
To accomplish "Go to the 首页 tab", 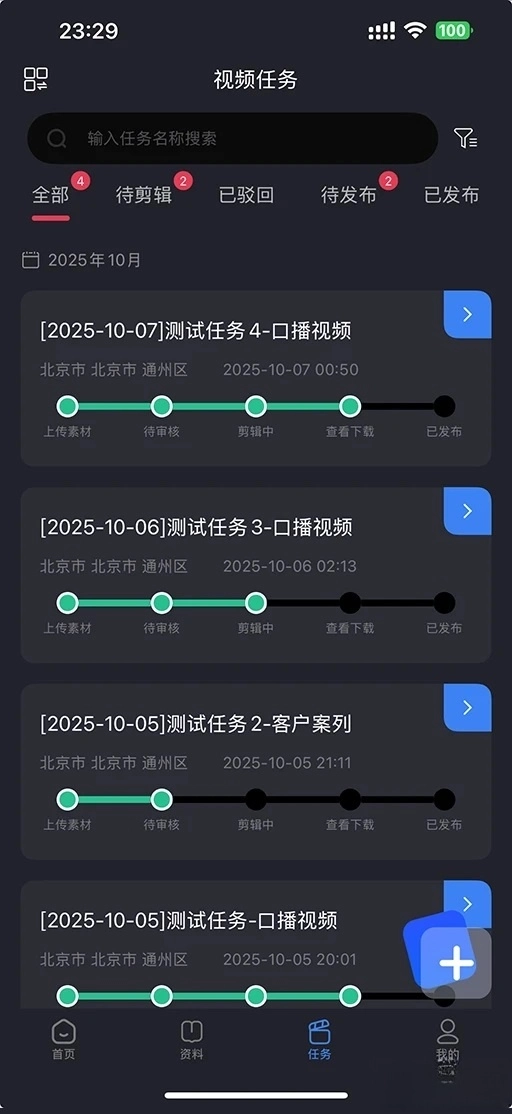I will coord(63,1041).
